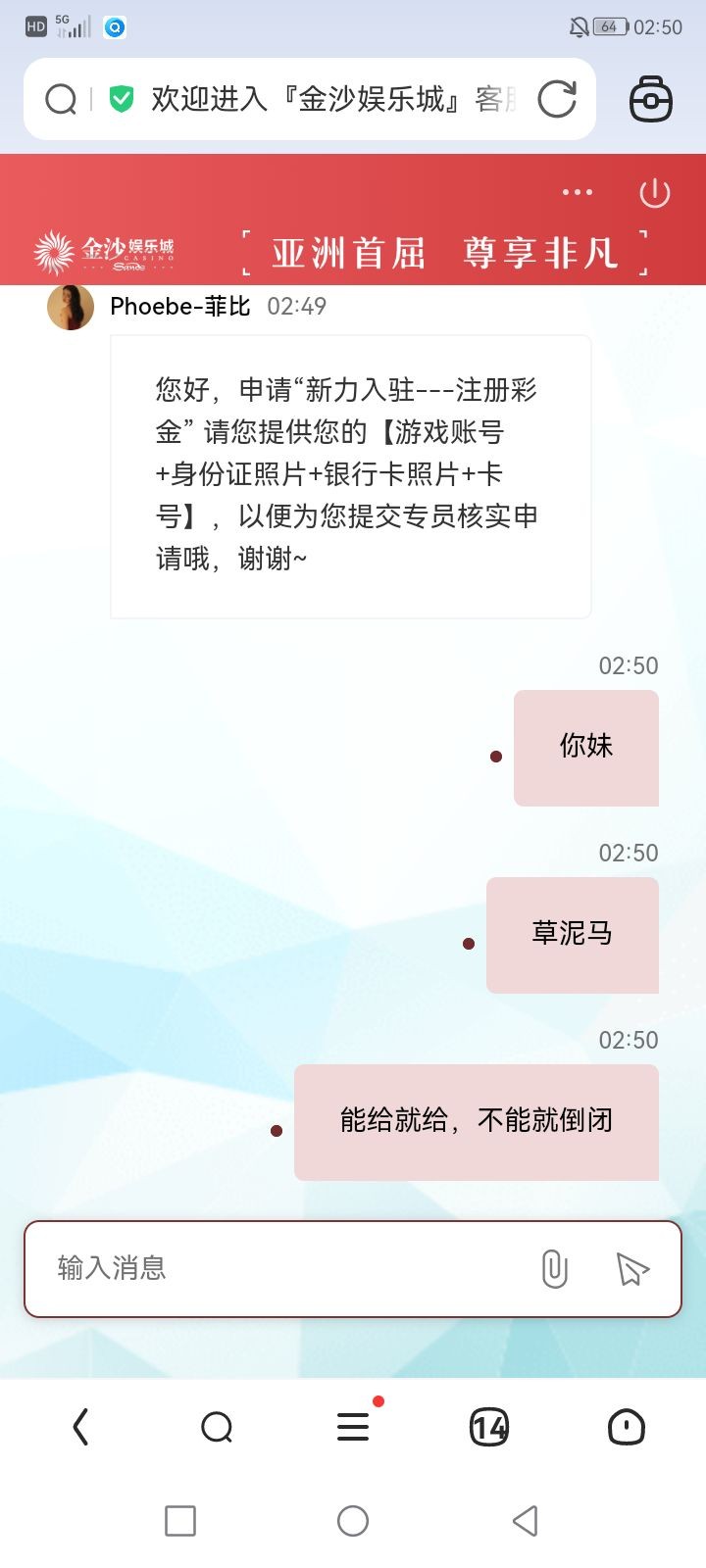Open the three-dot chat options menu
The width and height of the screenshot is (706, 1568).
pos(578,192)
